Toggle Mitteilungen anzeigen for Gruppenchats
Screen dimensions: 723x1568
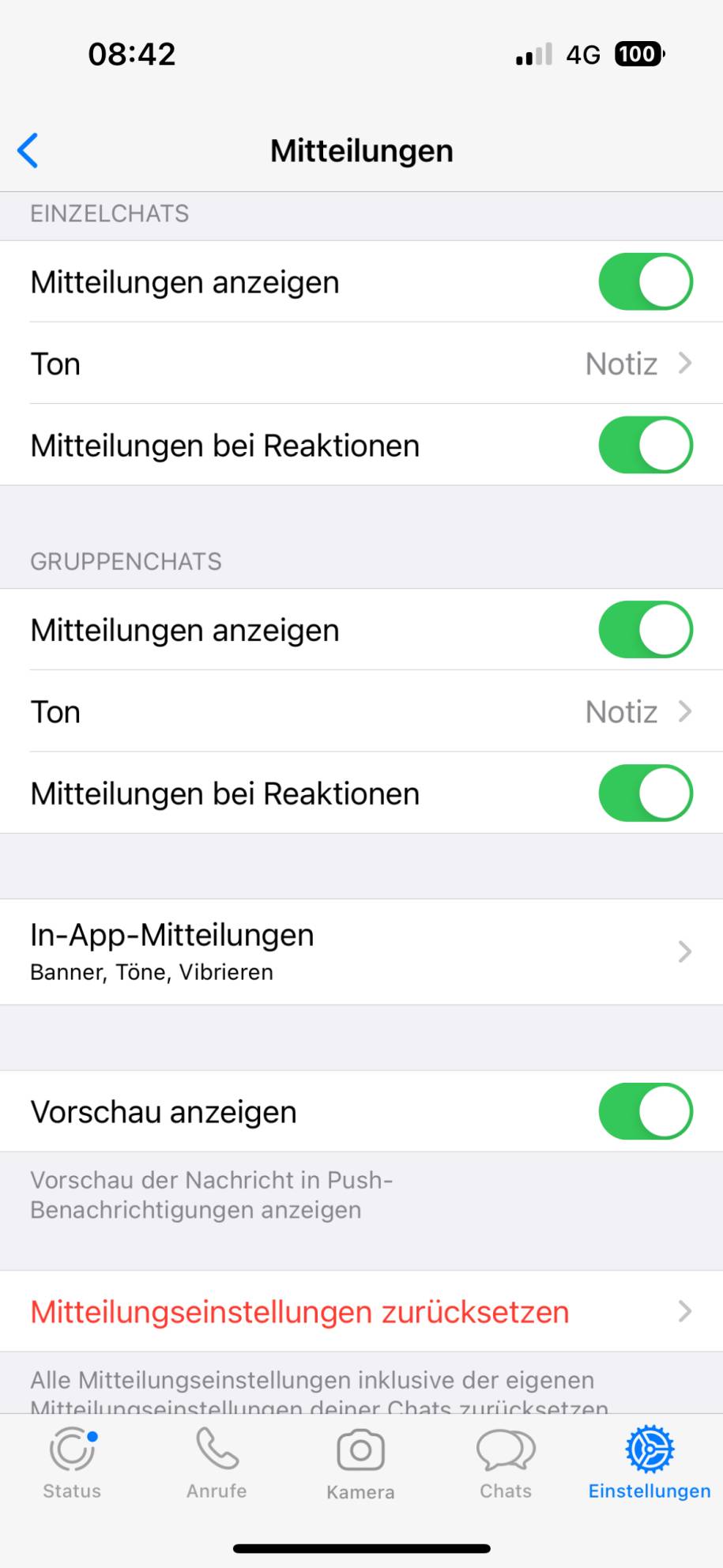(645, 630)
